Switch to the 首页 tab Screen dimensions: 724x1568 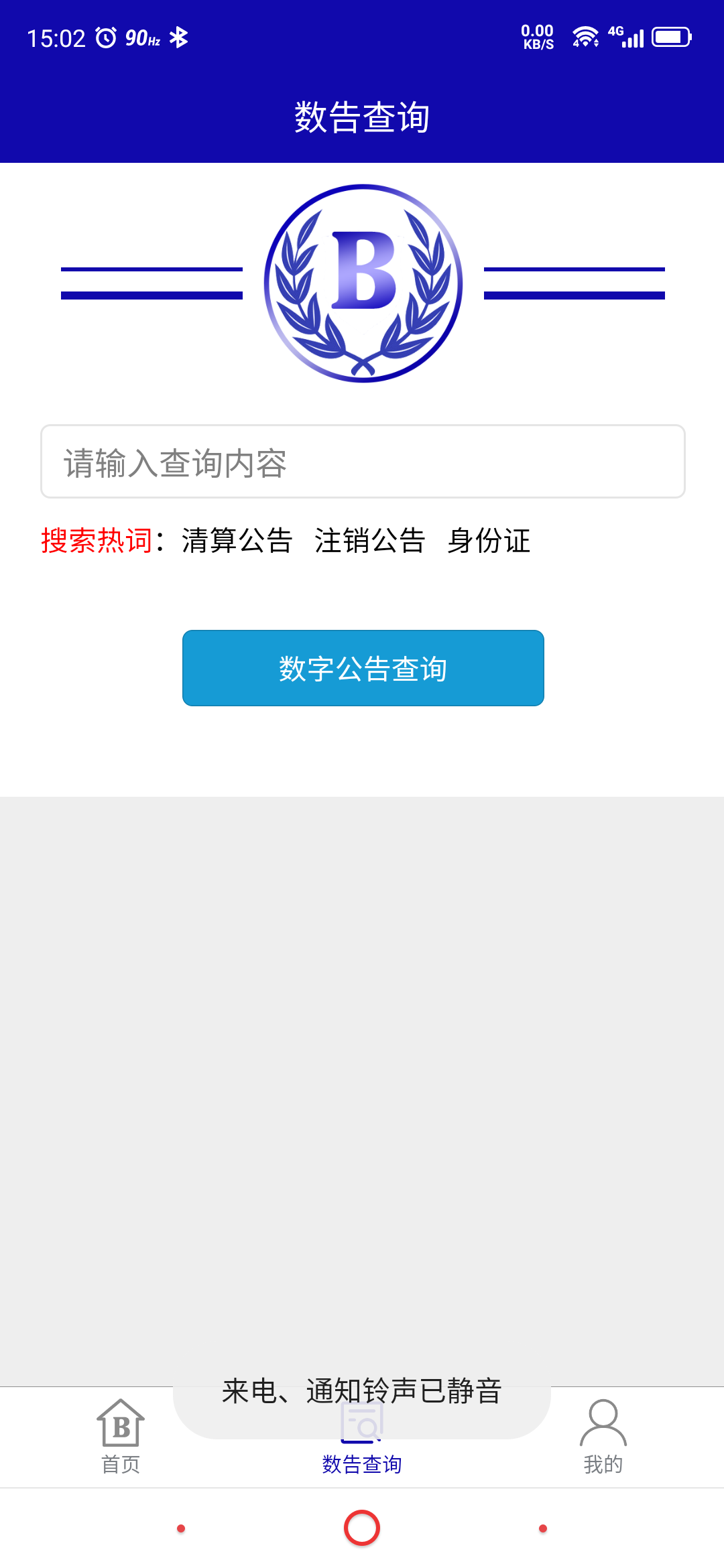pyautogui.click(x=121, y=1437)
